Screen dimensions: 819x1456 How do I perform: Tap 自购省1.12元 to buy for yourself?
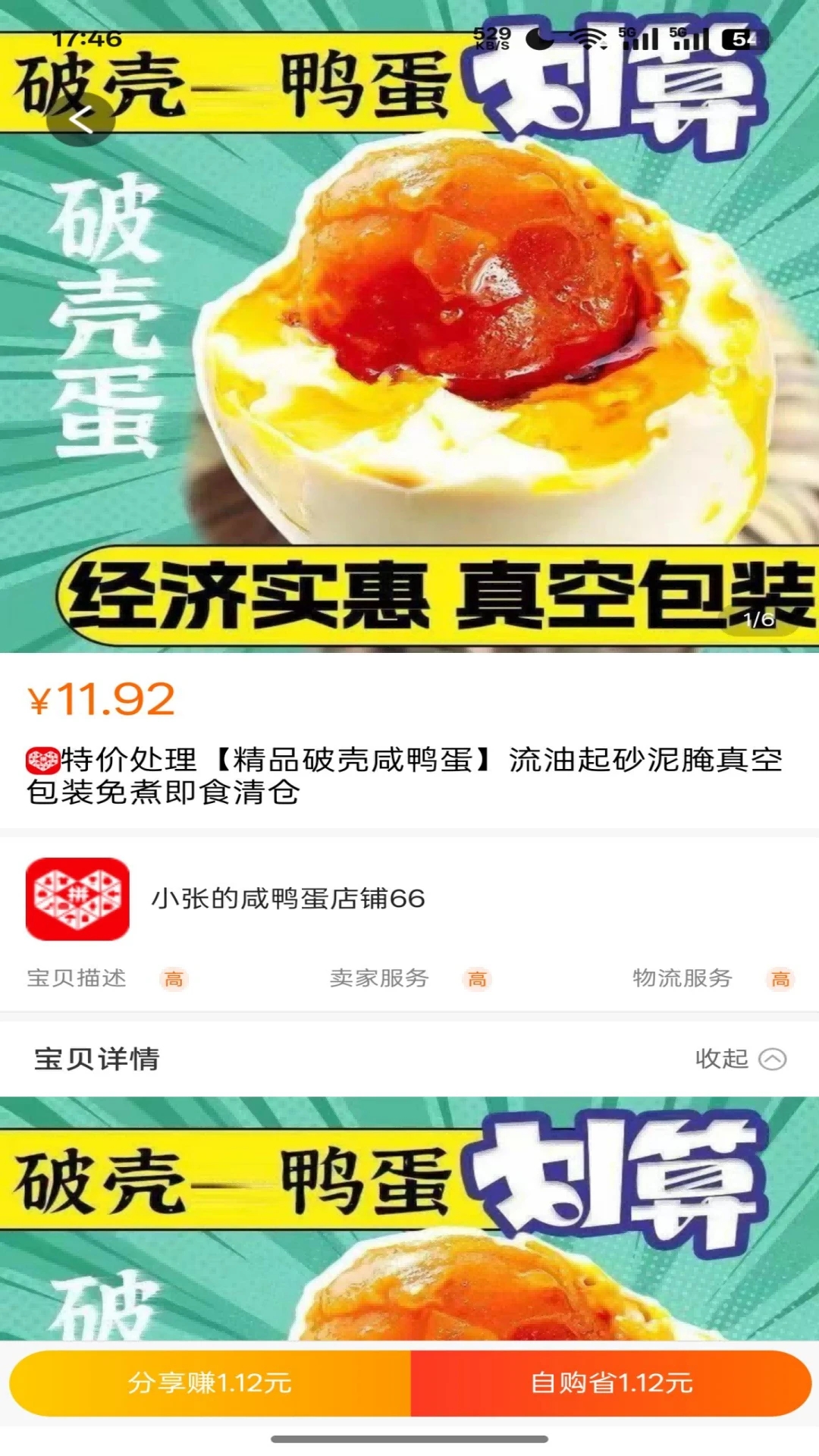[611, 1382]
